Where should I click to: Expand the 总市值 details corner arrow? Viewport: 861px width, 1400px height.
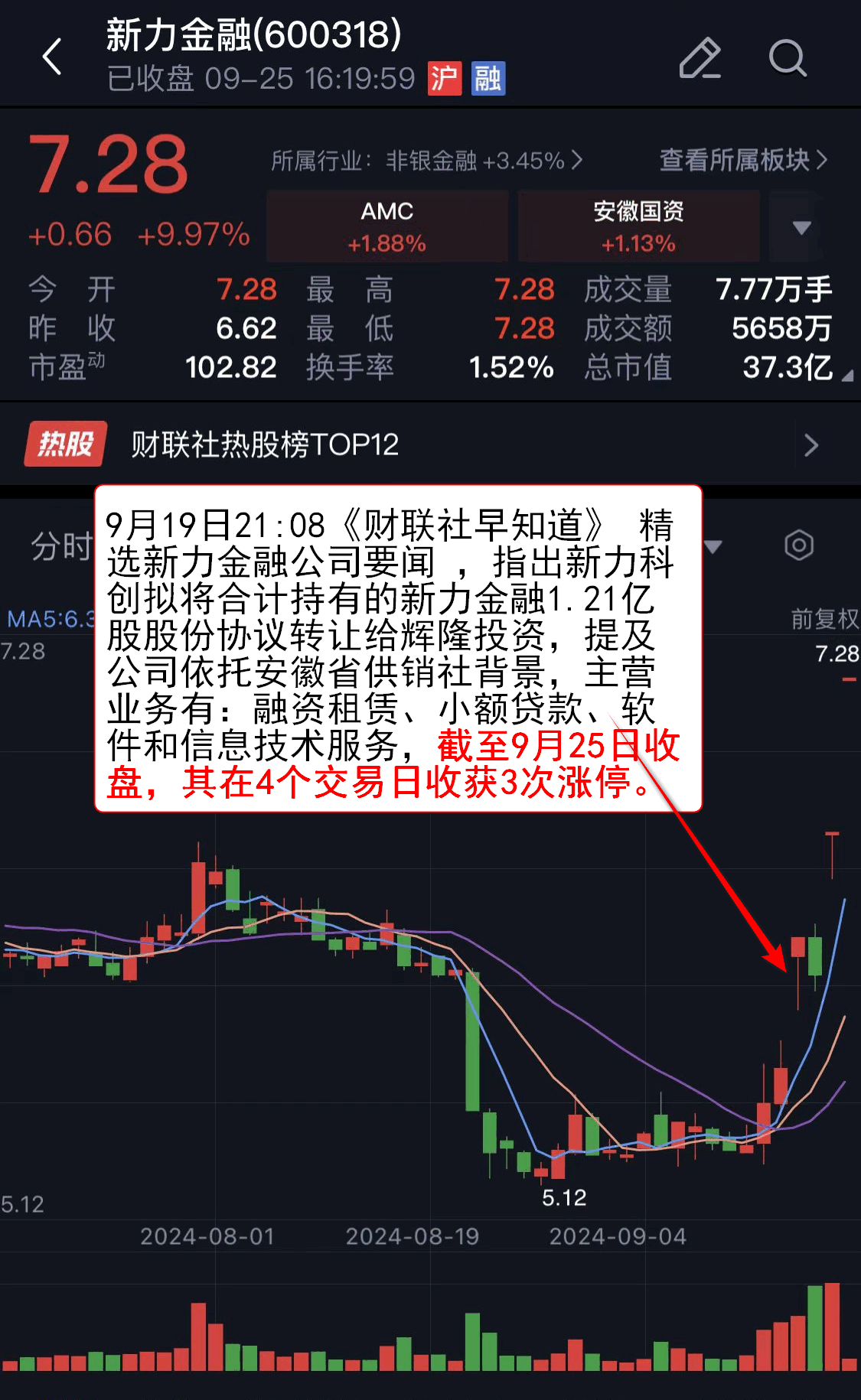coord(846,376)
